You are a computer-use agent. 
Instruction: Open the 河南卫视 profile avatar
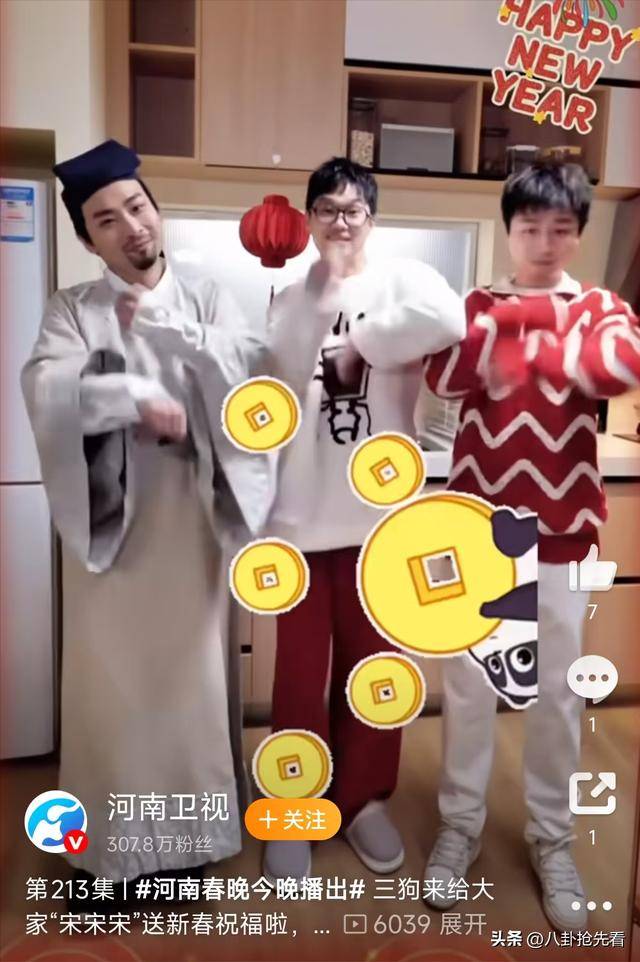[55, 822]
